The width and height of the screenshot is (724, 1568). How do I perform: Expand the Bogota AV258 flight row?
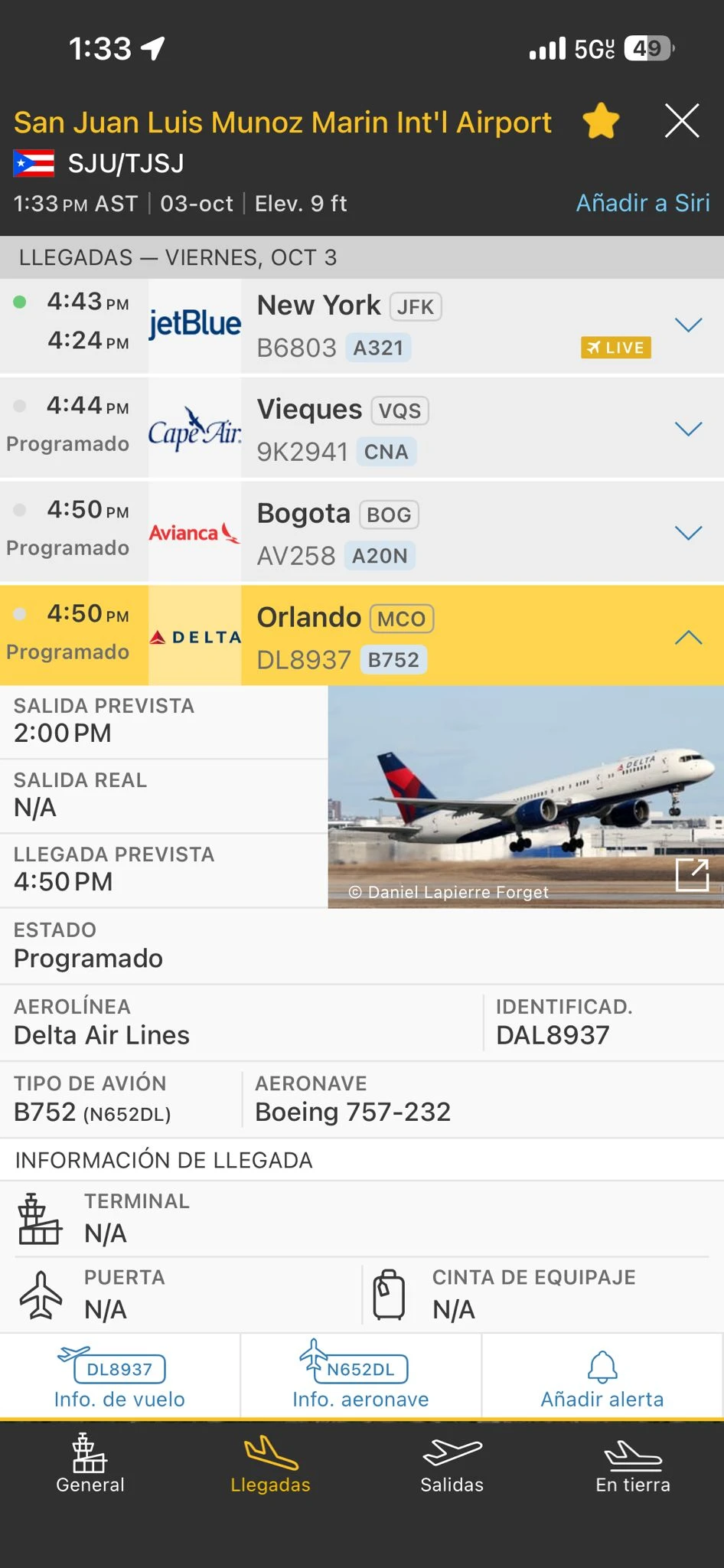click(688, 533)
